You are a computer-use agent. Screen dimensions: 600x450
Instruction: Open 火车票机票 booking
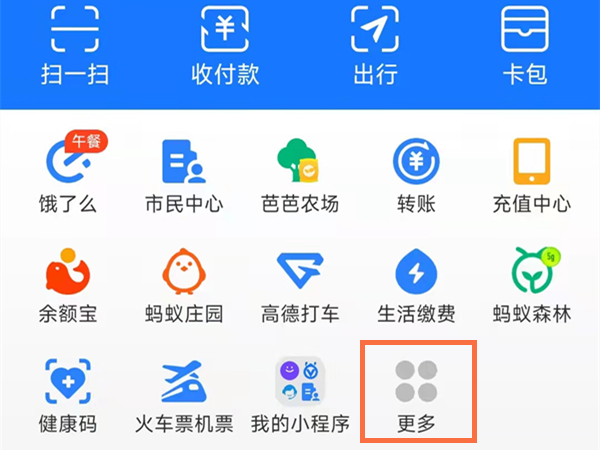(184, 393)
